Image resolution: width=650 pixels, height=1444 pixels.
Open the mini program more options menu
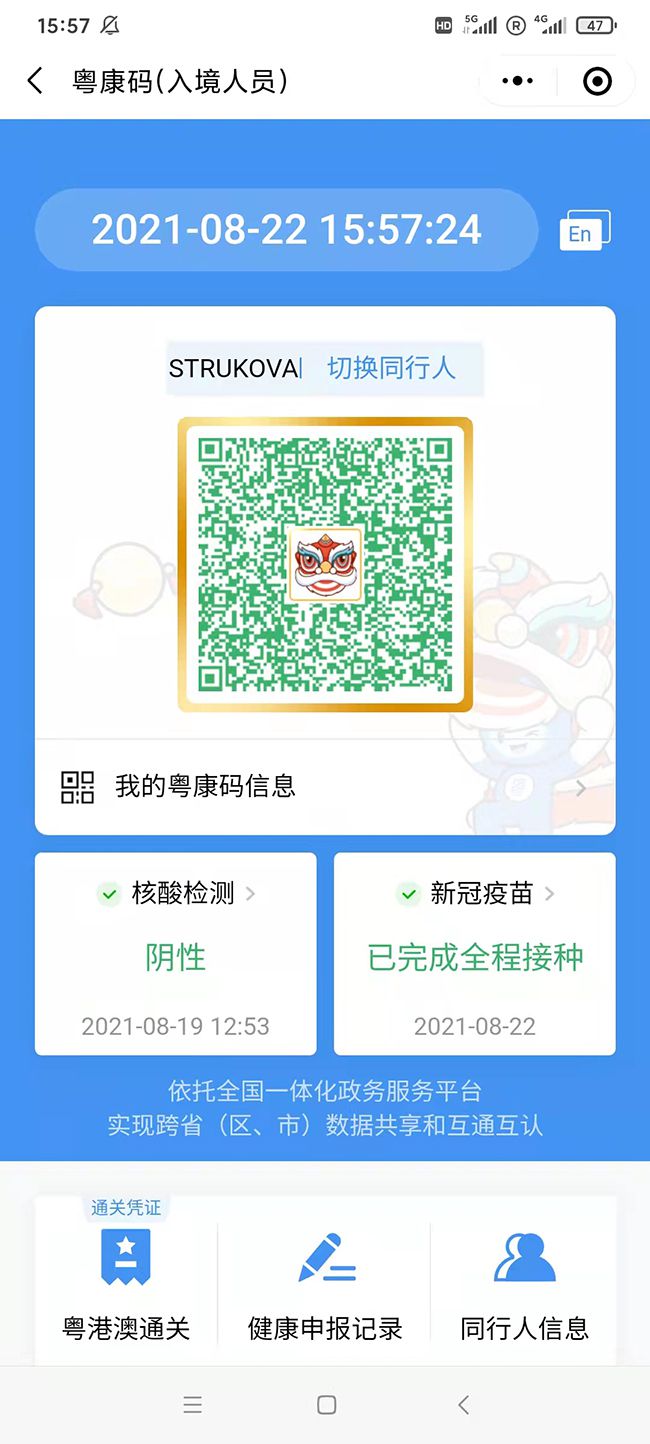tap(517, 81)
